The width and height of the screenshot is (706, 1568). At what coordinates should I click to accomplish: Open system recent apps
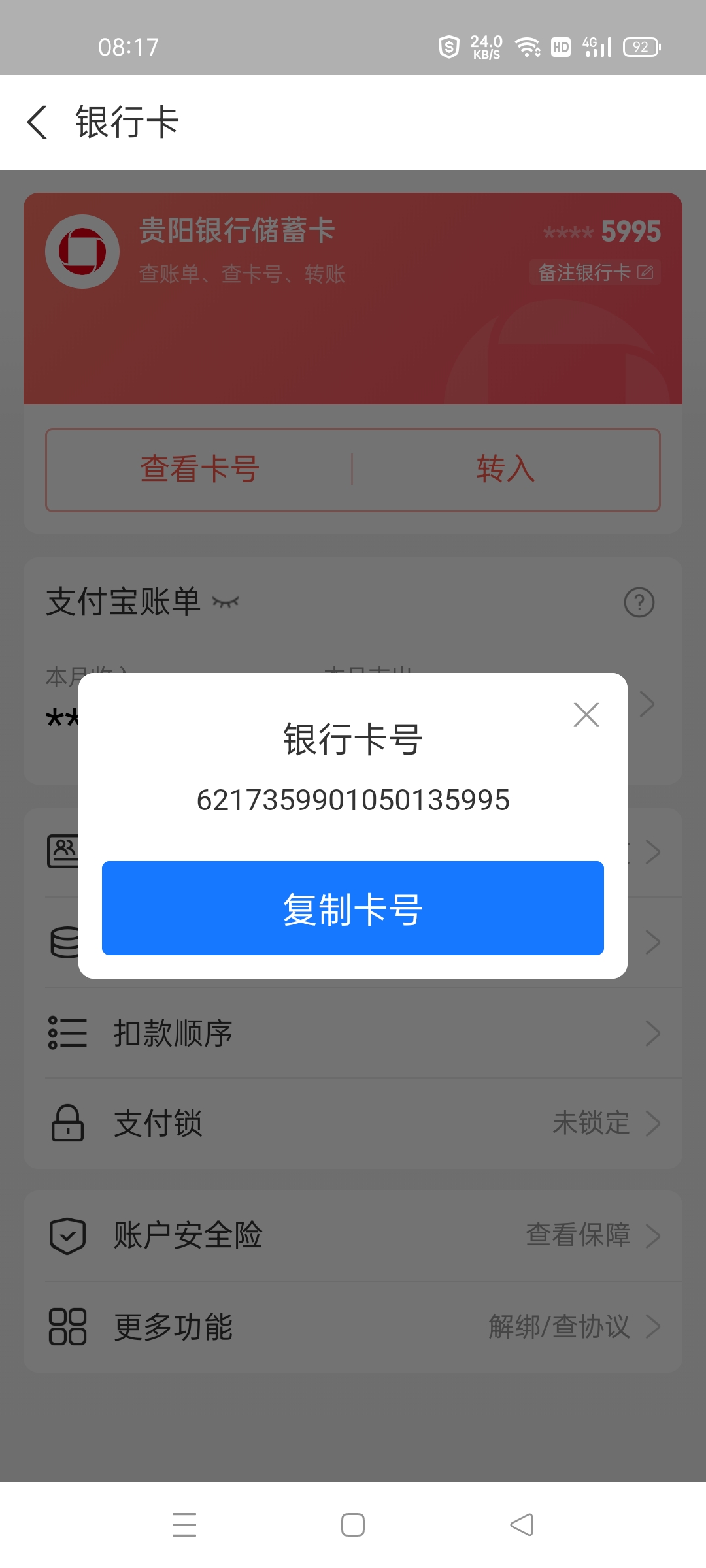(184, 1525)
